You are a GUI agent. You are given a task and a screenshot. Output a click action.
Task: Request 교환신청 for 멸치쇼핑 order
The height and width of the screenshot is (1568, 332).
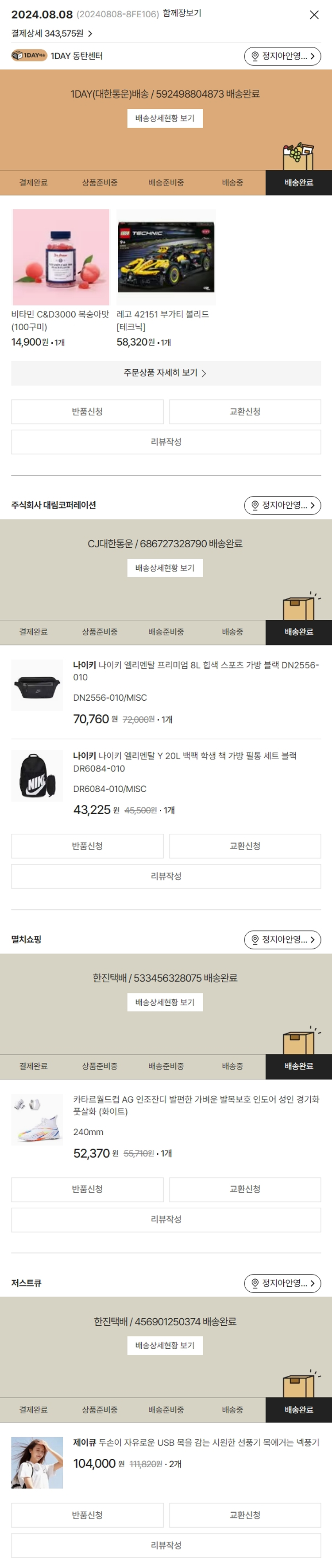pos(245,1189)
